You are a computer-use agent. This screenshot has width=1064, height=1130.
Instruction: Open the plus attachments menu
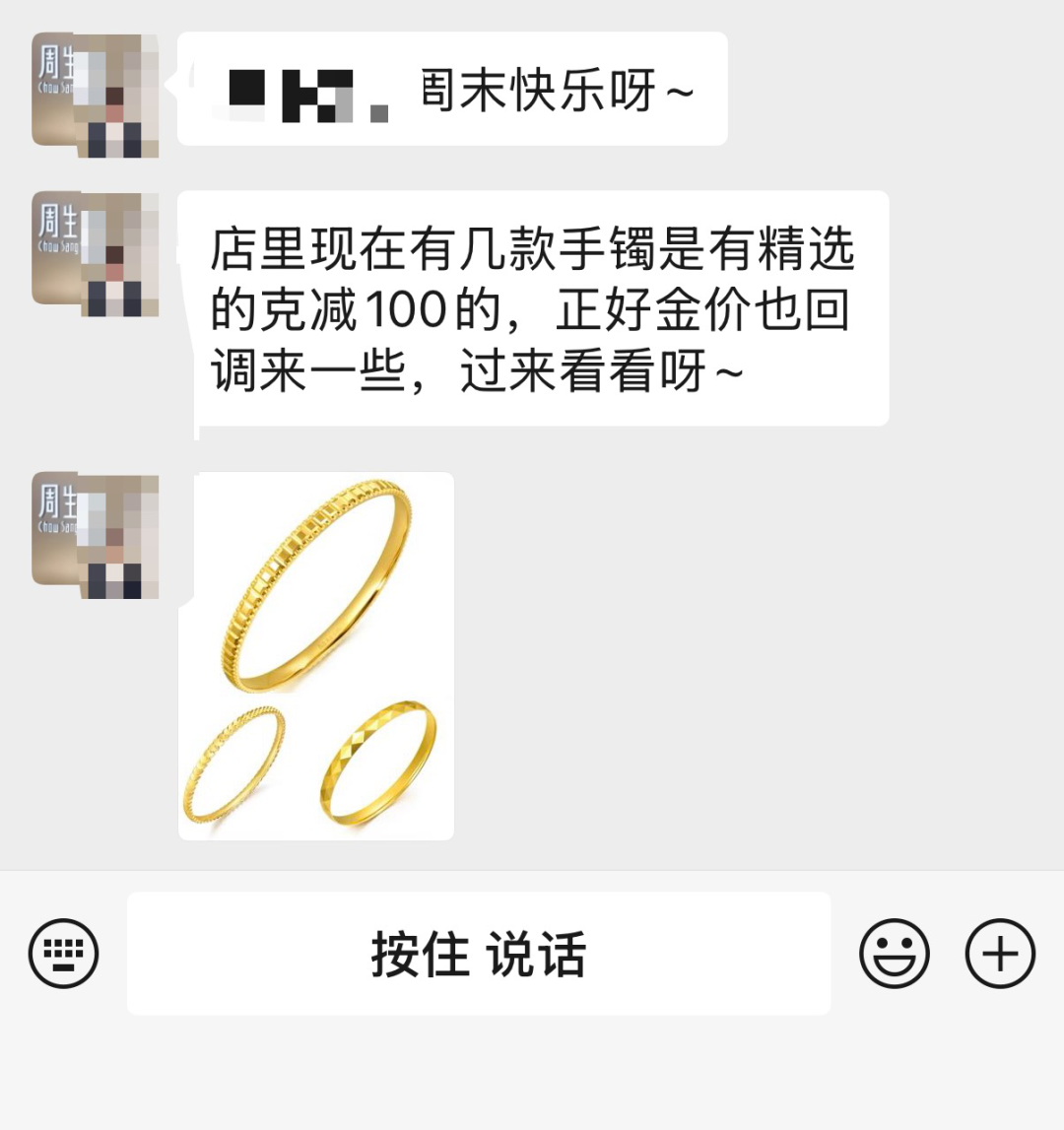pos(1000,953)
